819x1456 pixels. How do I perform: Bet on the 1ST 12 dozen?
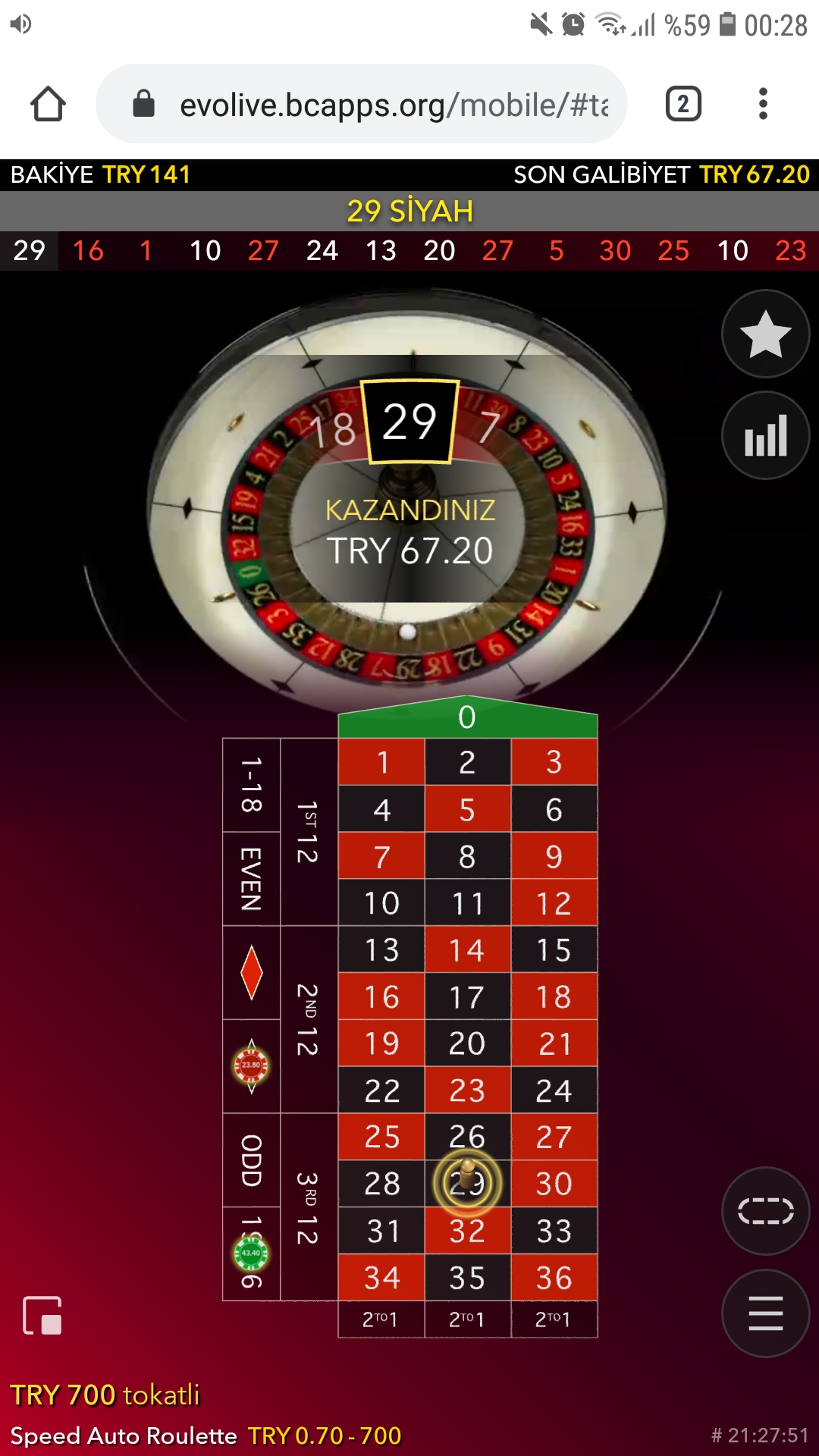click(309, 832)
